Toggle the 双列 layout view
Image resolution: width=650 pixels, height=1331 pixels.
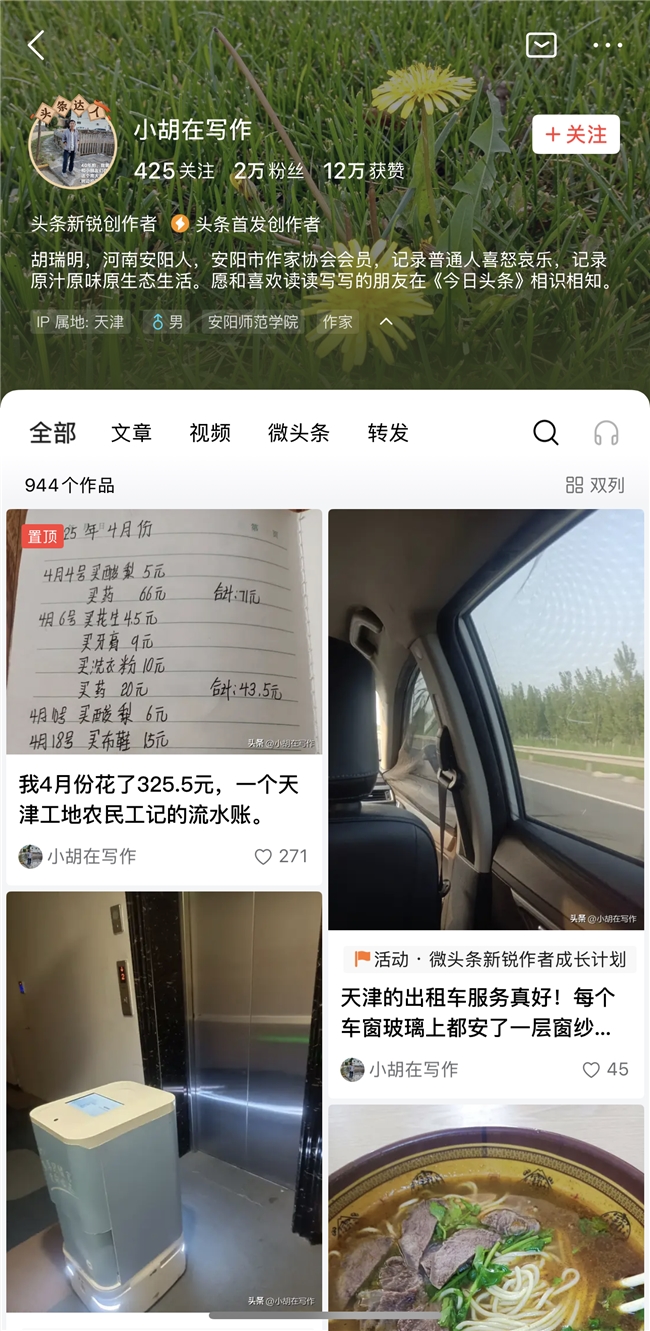pos(595,485)
